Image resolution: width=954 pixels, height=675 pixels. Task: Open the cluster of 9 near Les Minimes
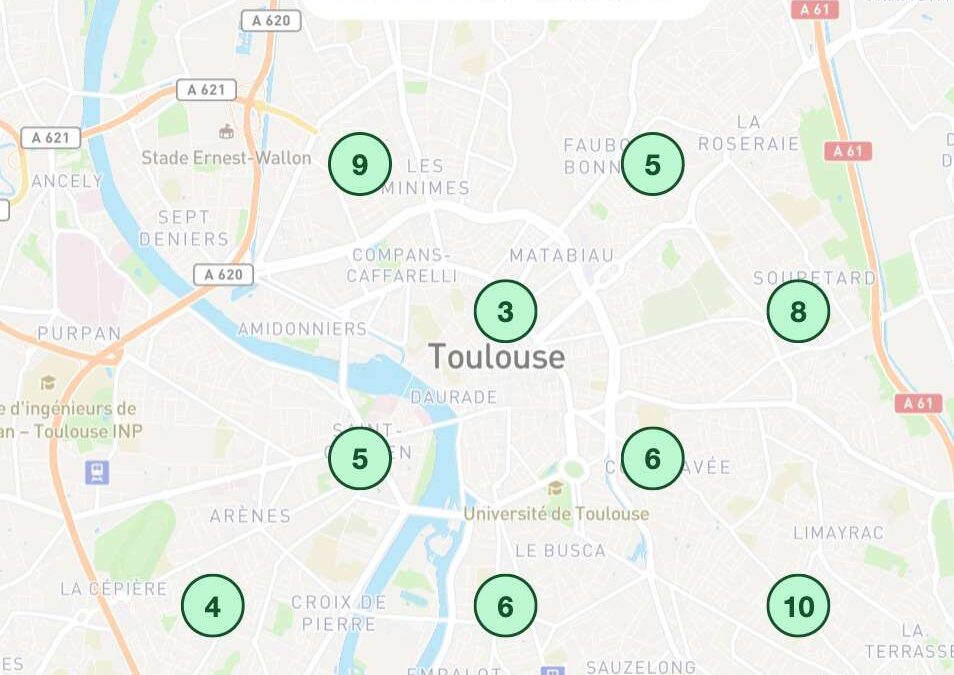point(359,164)
